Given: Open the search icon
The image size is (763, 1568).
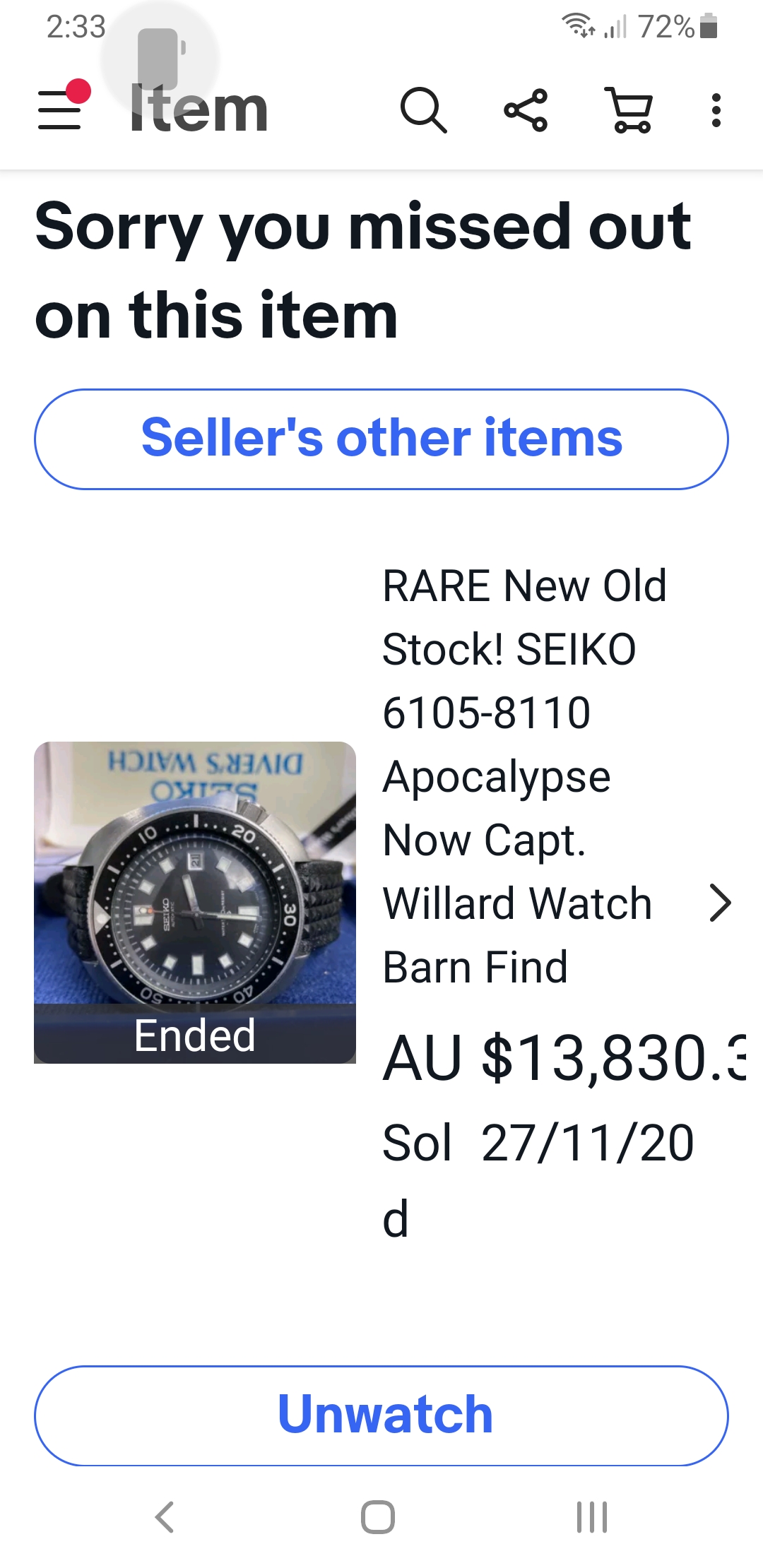Looking at the screenshot, I should coord(423,110).
